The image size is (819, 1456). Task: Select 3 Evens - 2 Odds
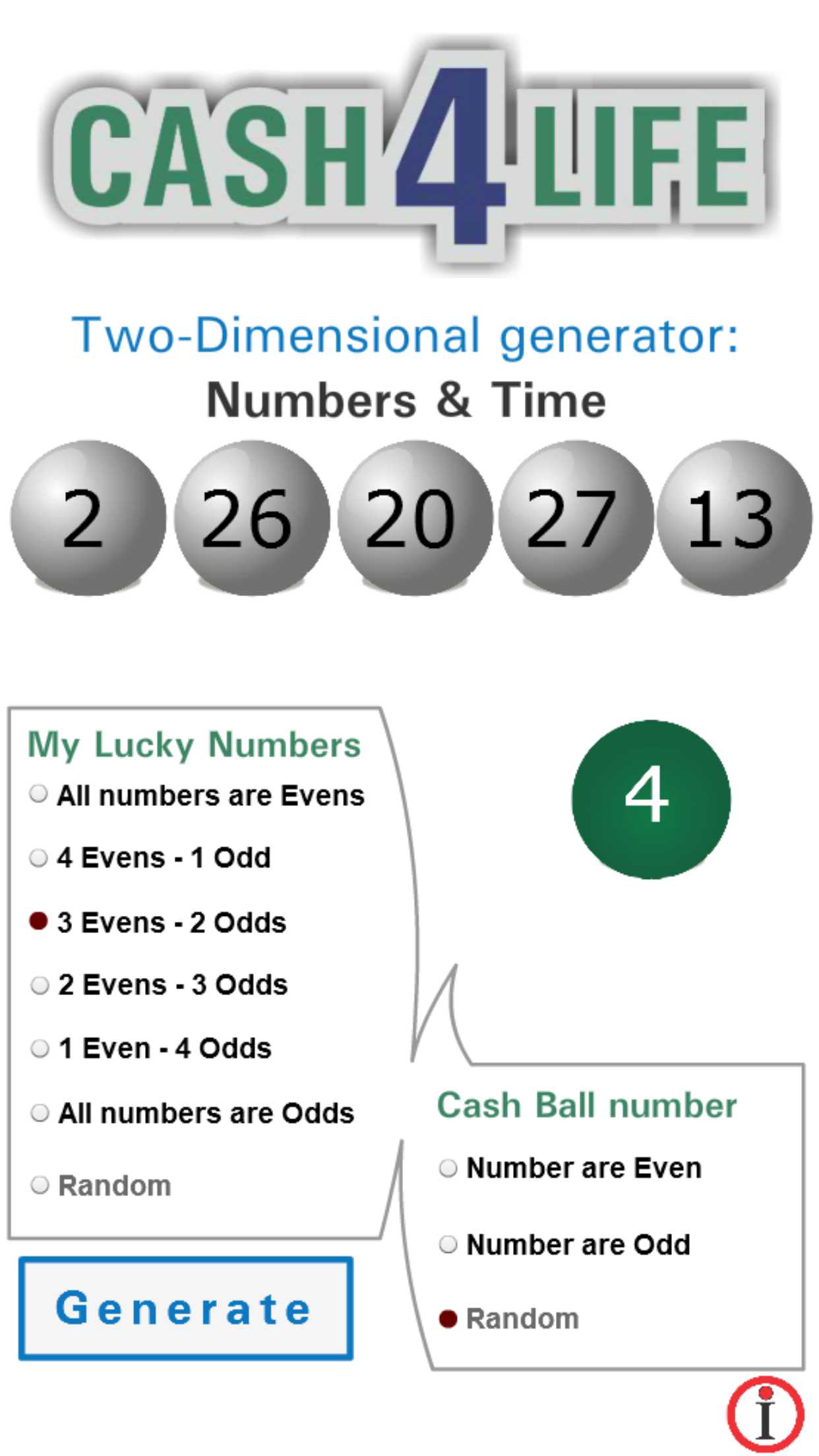(x=158, y=922)
